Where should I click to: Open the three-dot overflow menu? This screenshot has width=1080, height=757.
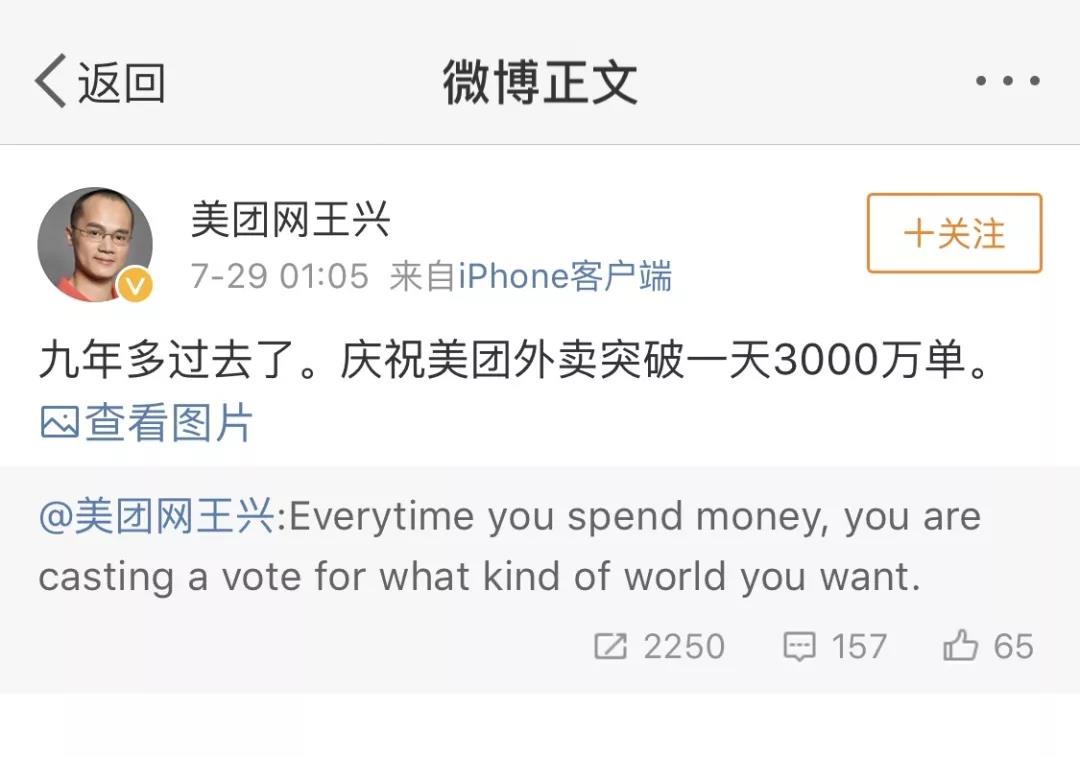tap(1007, 82)
